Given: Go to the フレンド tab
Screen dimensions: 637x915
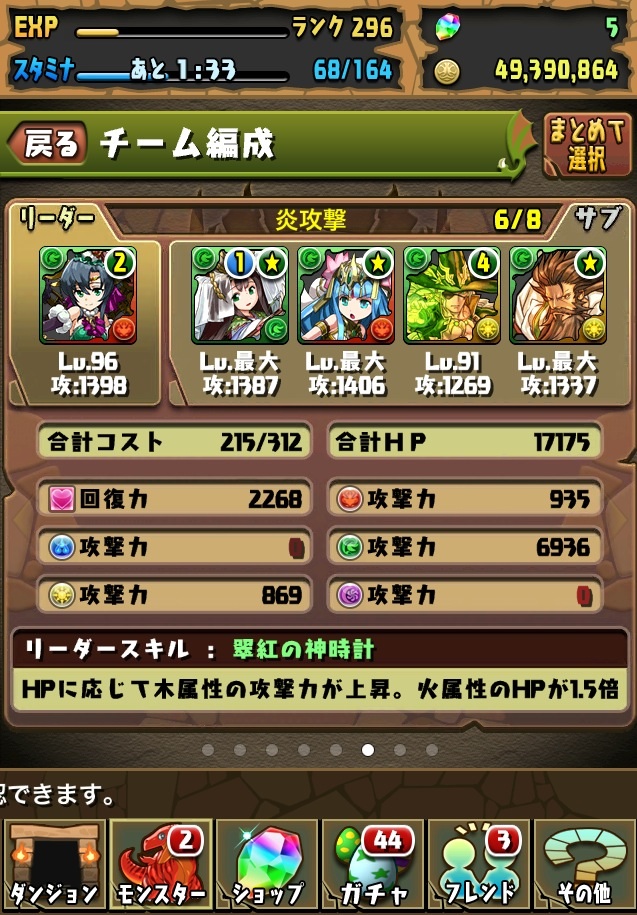Looking at the screenshot, I should [x=479, y=862].
